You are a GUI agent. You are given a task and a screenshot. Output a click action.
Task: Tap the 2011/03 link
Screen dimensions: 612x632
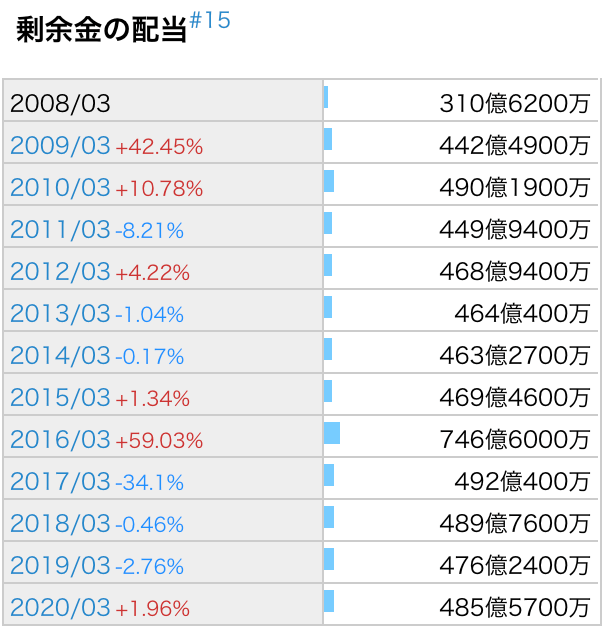click(60, 230)
